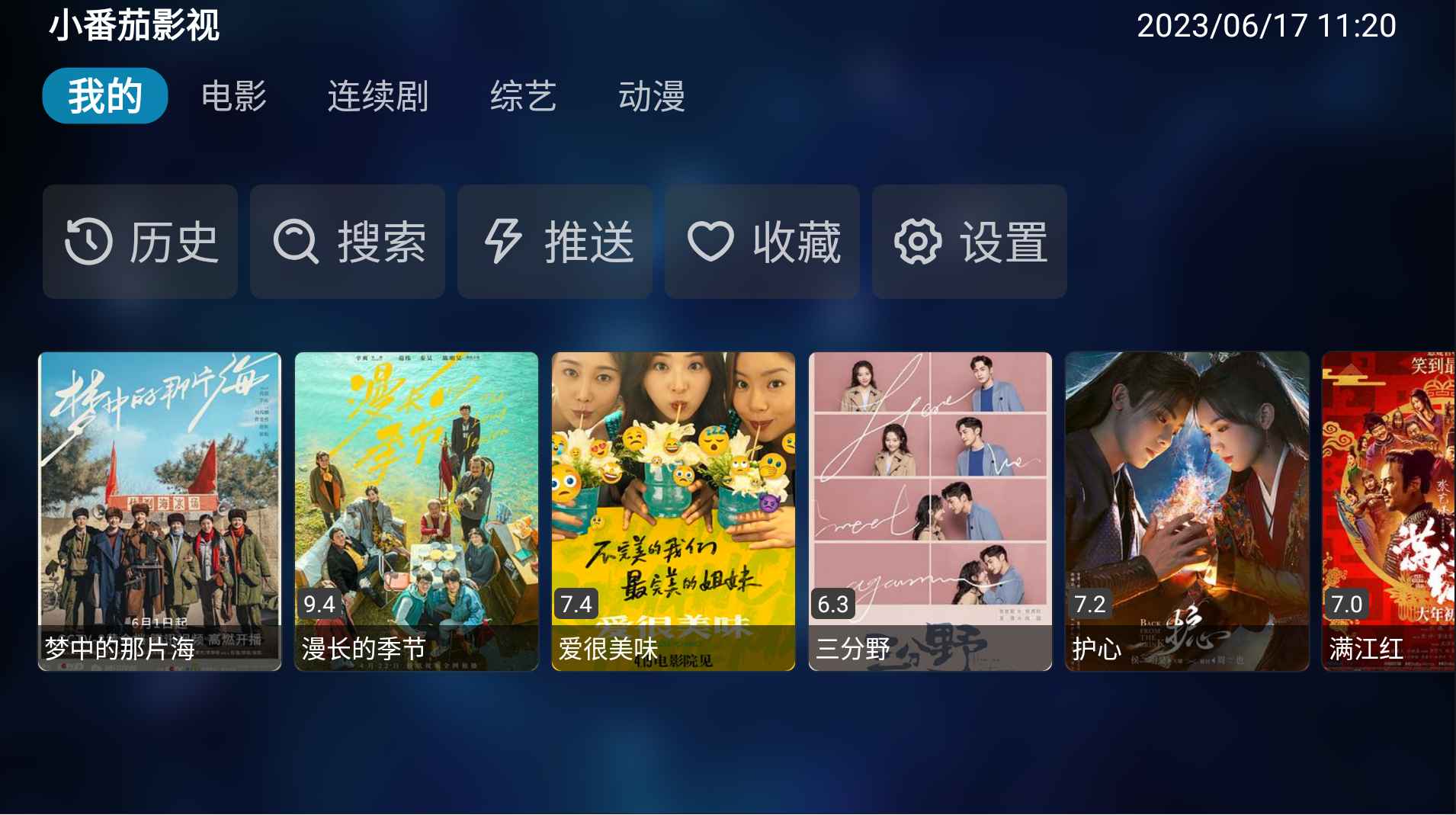Screen dimensions: 1456x815
Task: Go to the 动漫 tab
Action: (x=651, y=96)
